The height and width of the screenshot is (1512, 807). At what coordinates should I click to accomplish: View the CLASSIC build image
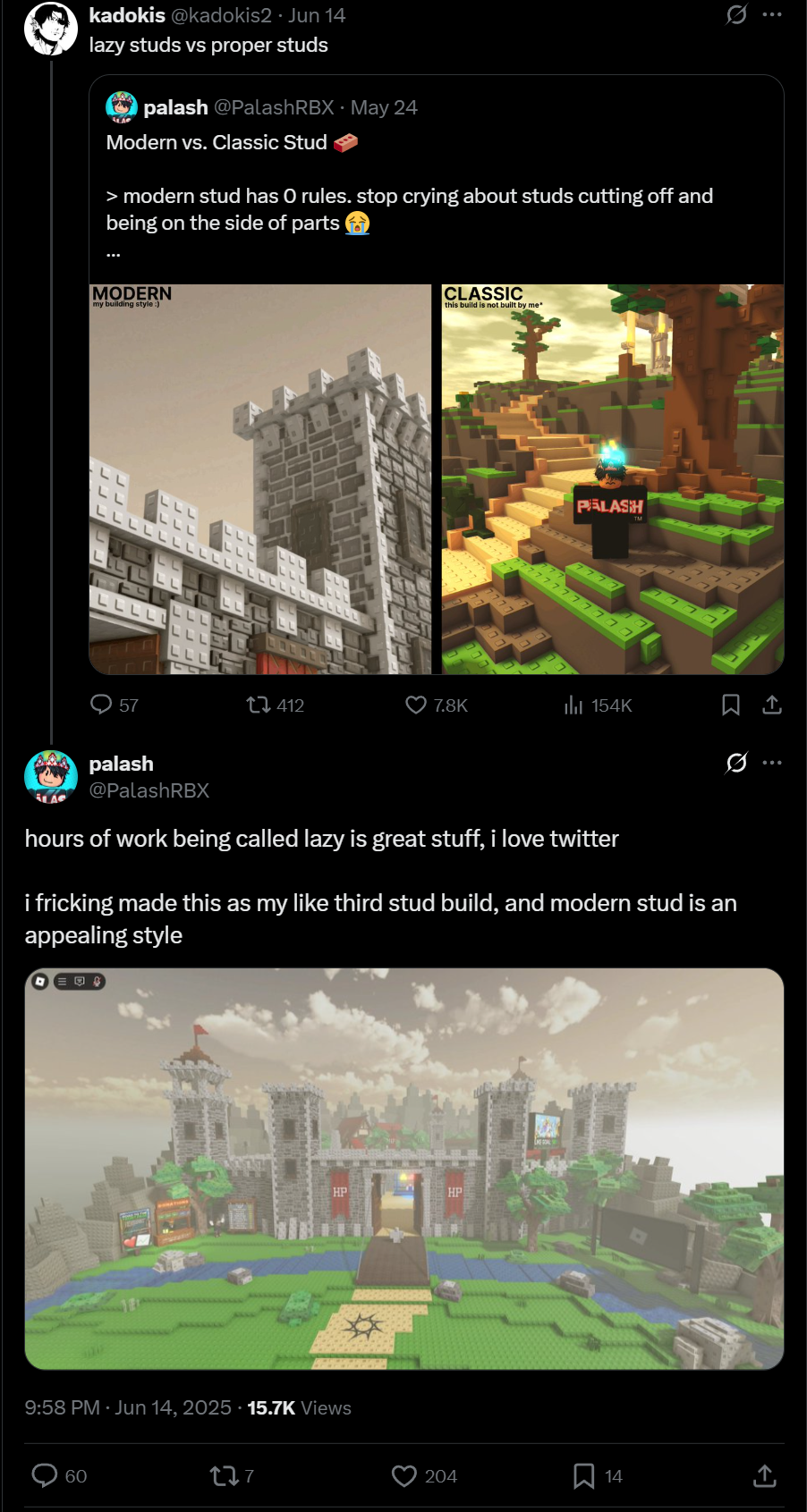613,479
